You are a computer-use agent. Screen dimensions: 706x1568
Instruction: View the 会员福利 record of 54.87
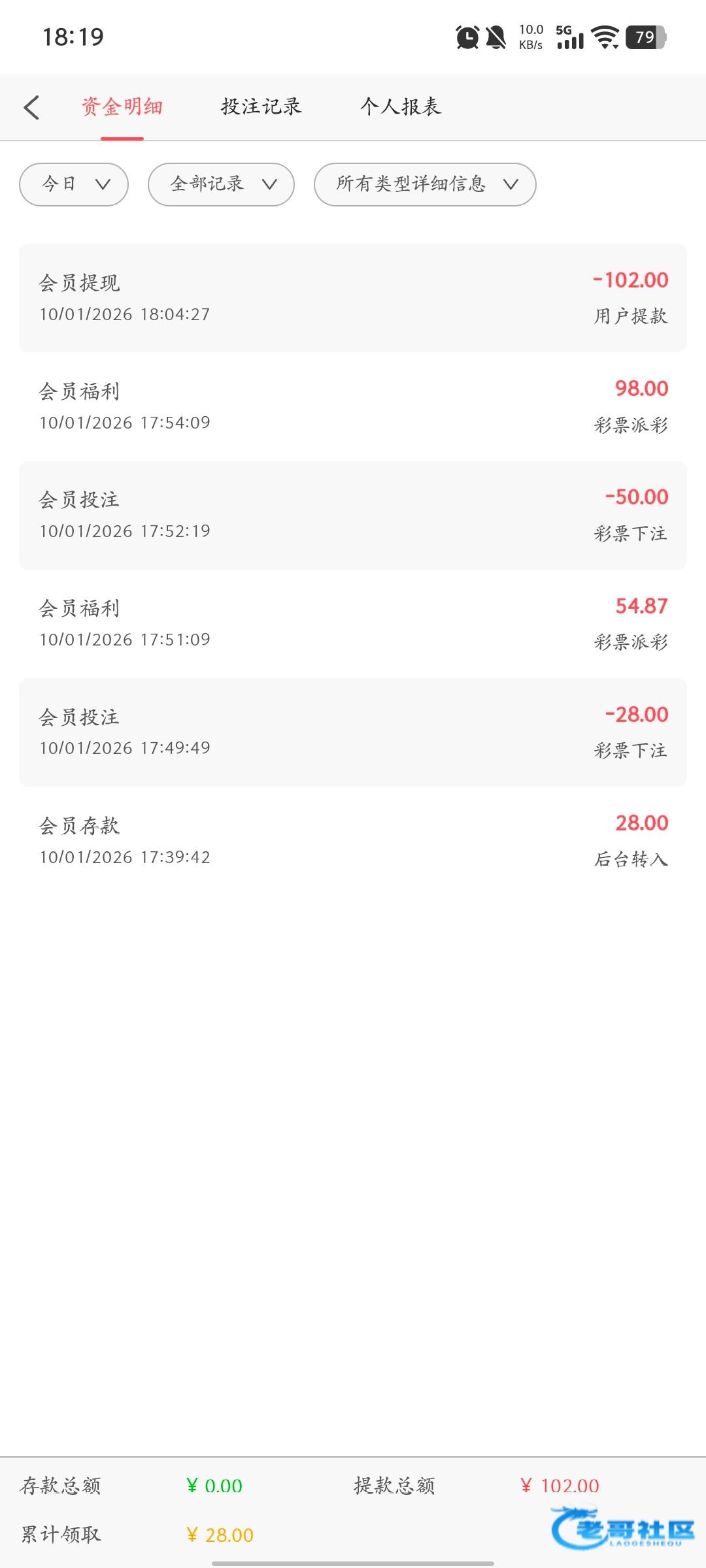tap(353, 623)
